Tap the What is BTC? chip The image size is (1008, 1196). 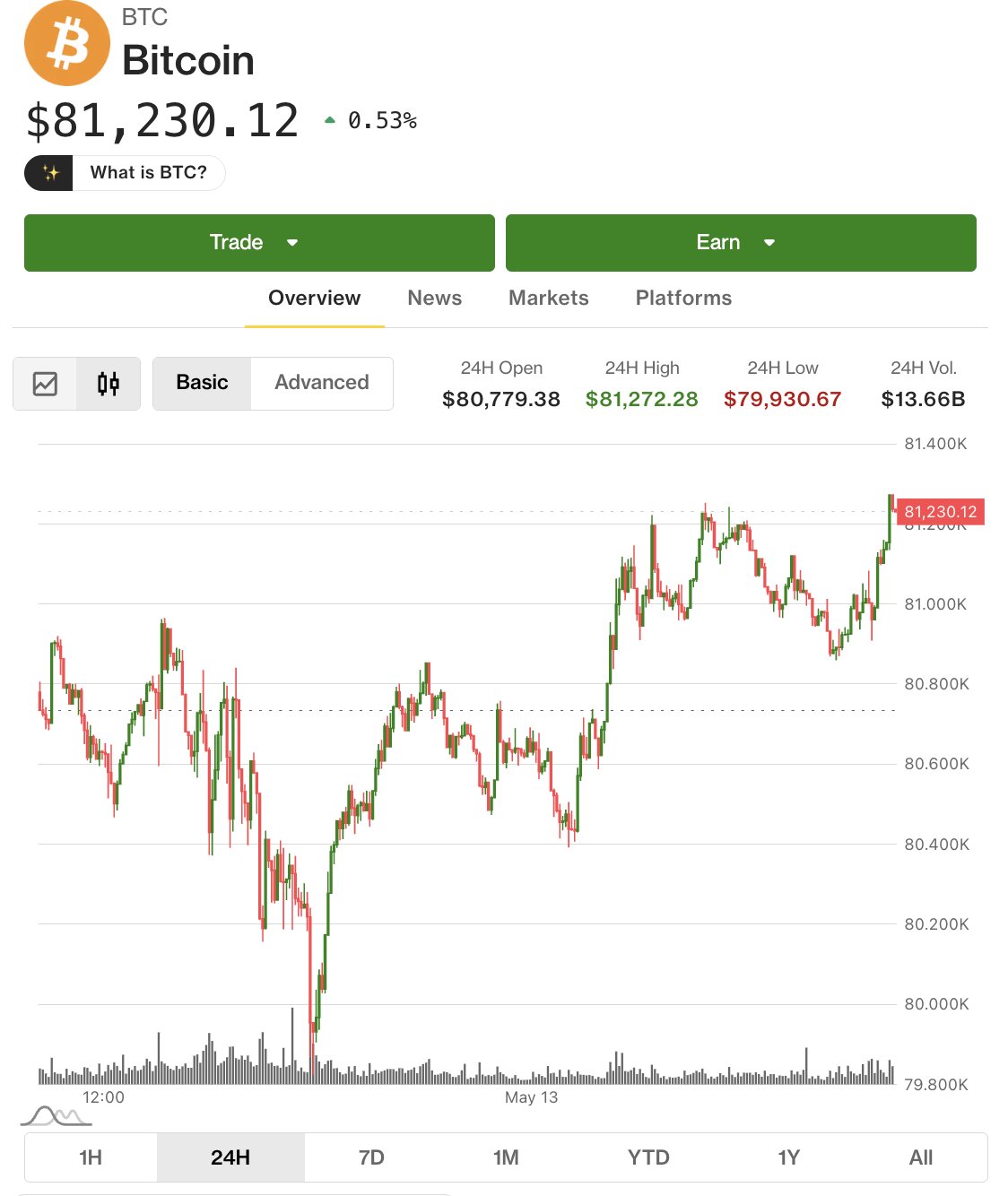[125, 173]
